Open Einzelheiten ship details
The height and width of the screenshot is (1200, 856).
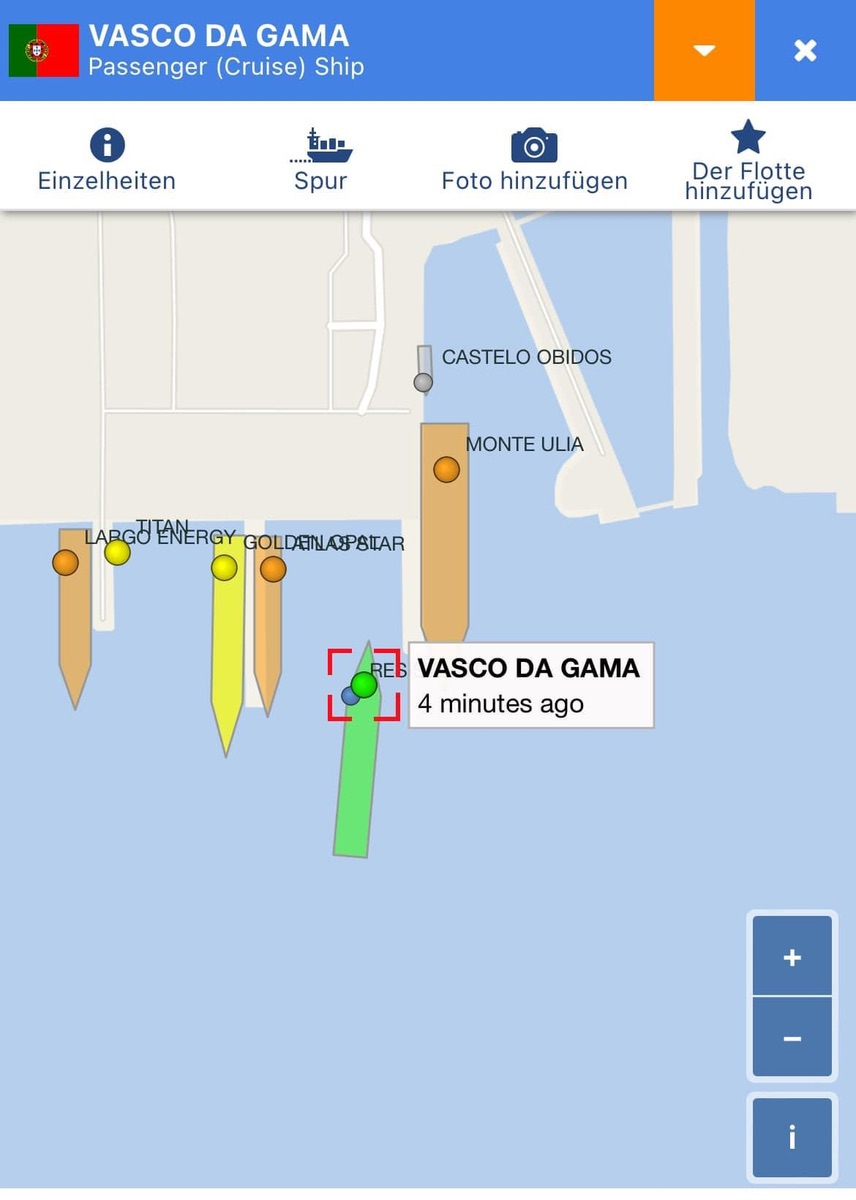107,160
